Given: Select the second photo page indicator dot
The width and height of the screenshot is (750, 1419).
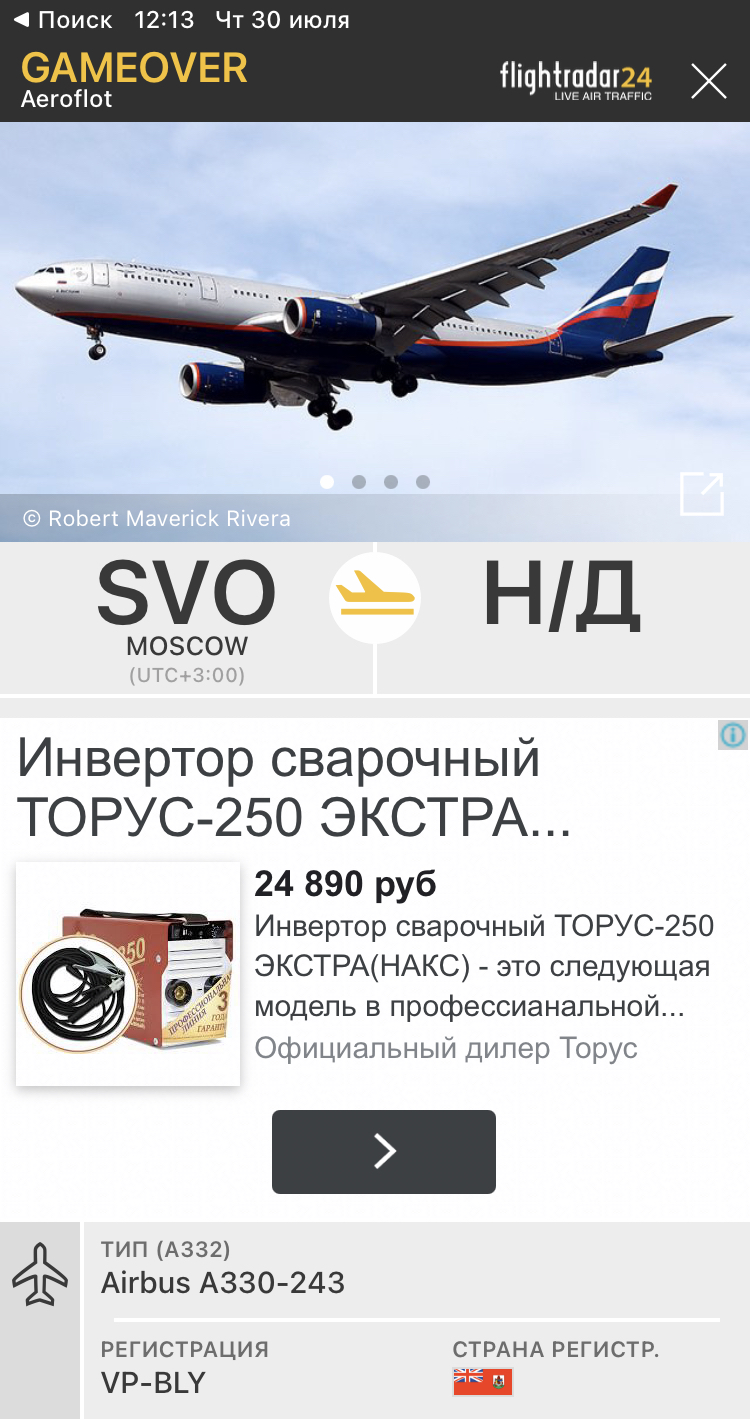Looking at the screenshot, I should click(359, 482).
